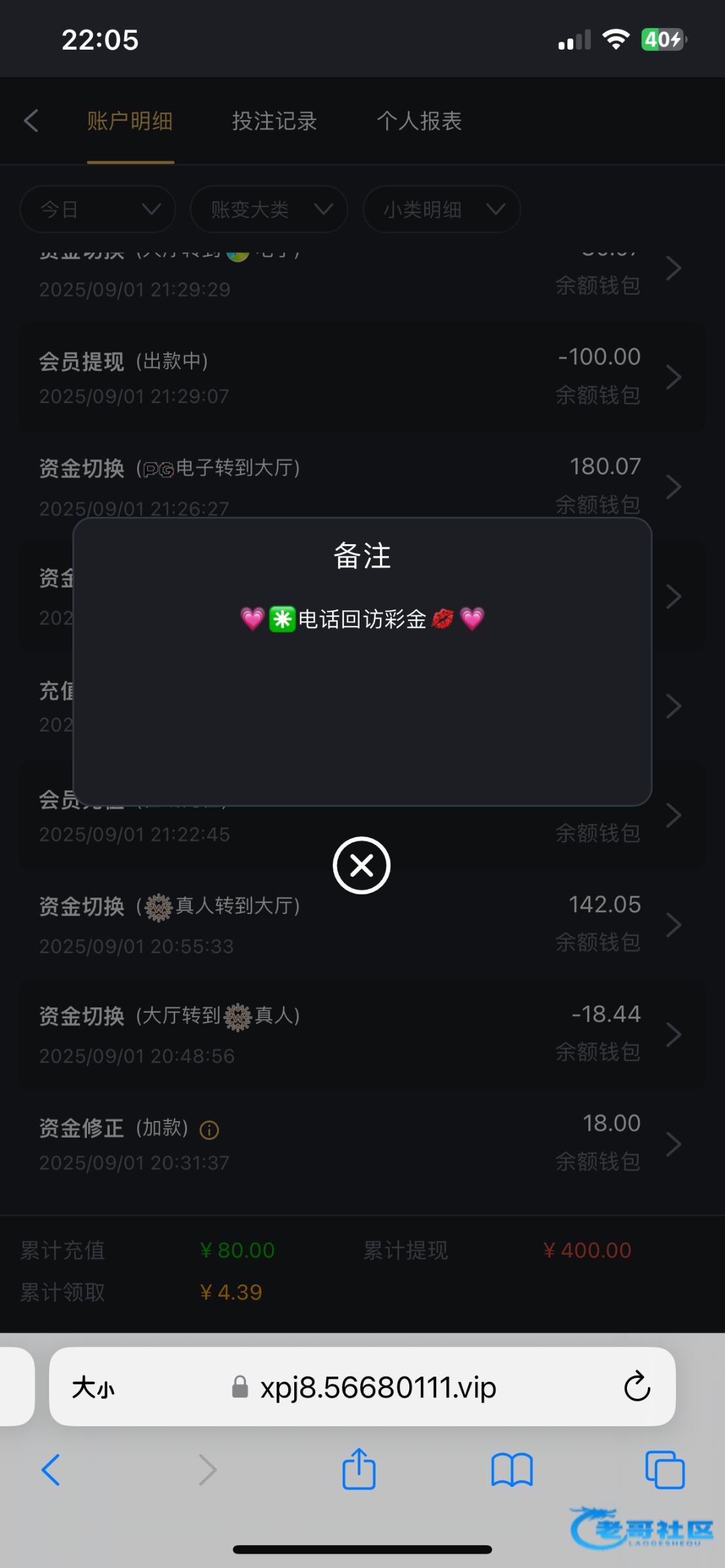Expand the 账变大类 dropdown
This screenshot has width=725, height=1568.
(x=269, y=209)
